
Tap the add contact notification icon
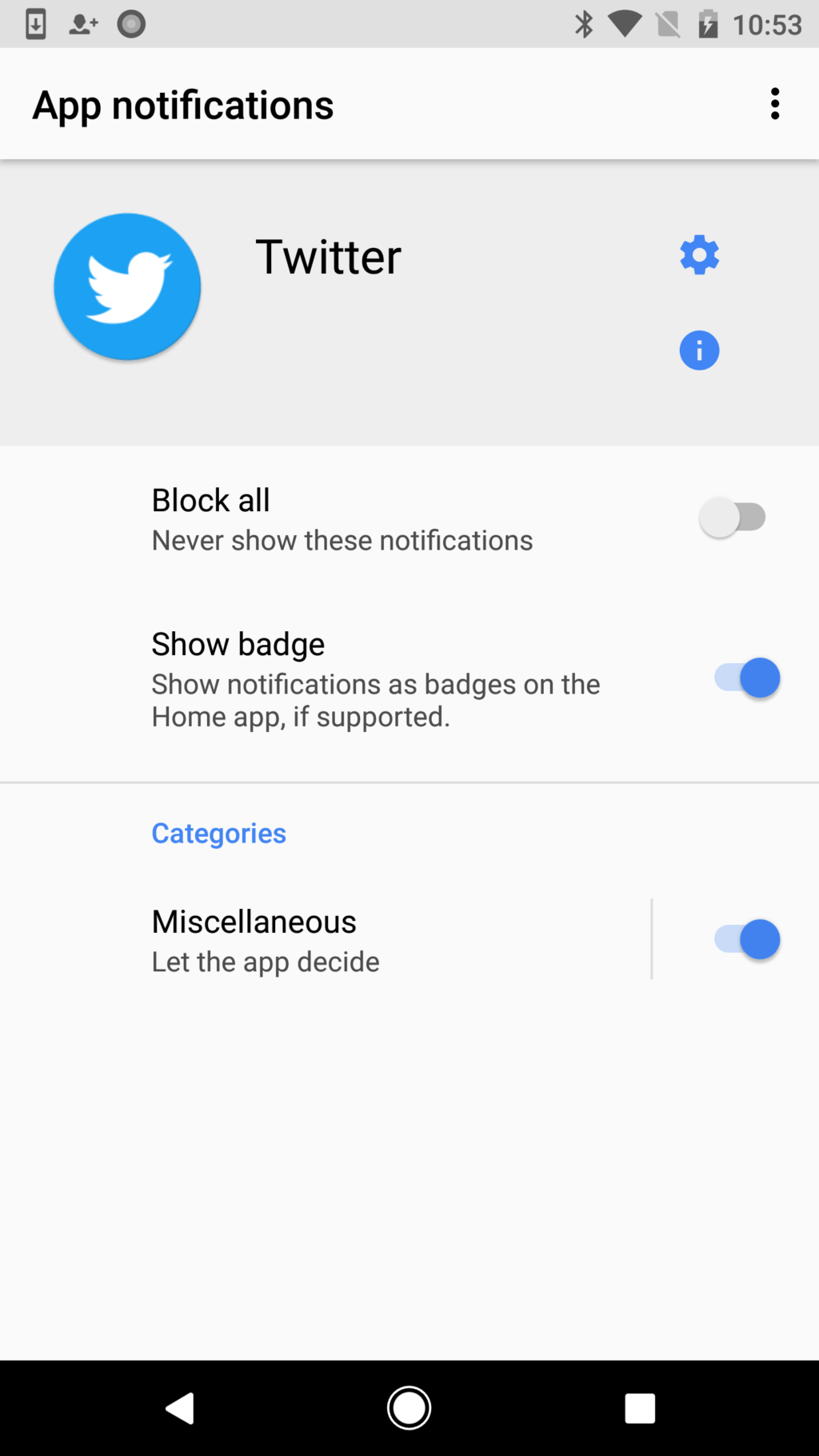point(83,24)
